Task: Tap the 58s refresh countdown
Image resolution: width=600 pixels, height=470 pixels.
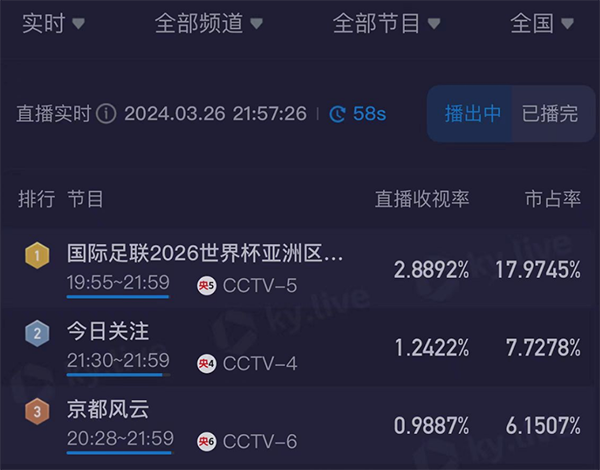Action: (x=357, y=114)
